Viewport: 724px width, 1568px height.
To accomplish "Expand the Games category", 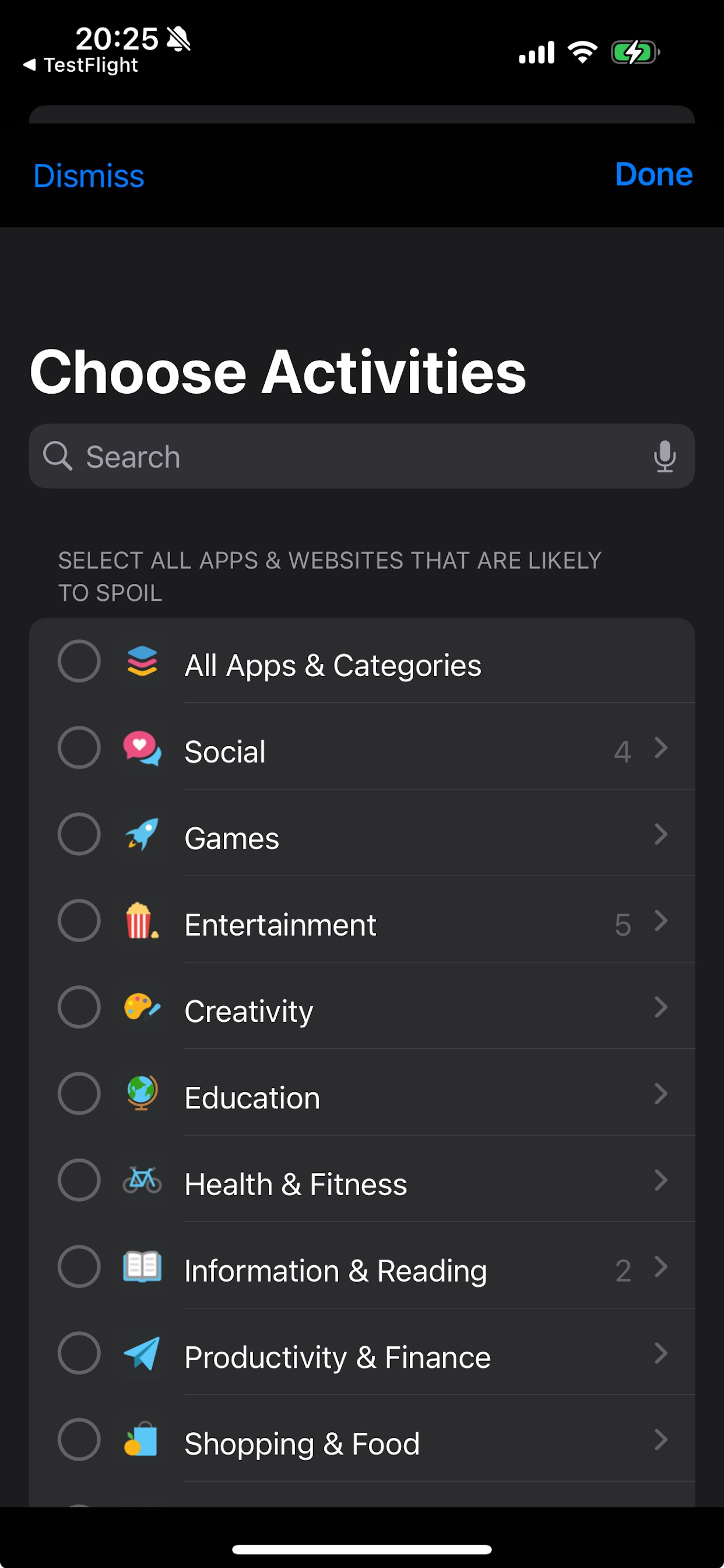I will coord(660,834).
